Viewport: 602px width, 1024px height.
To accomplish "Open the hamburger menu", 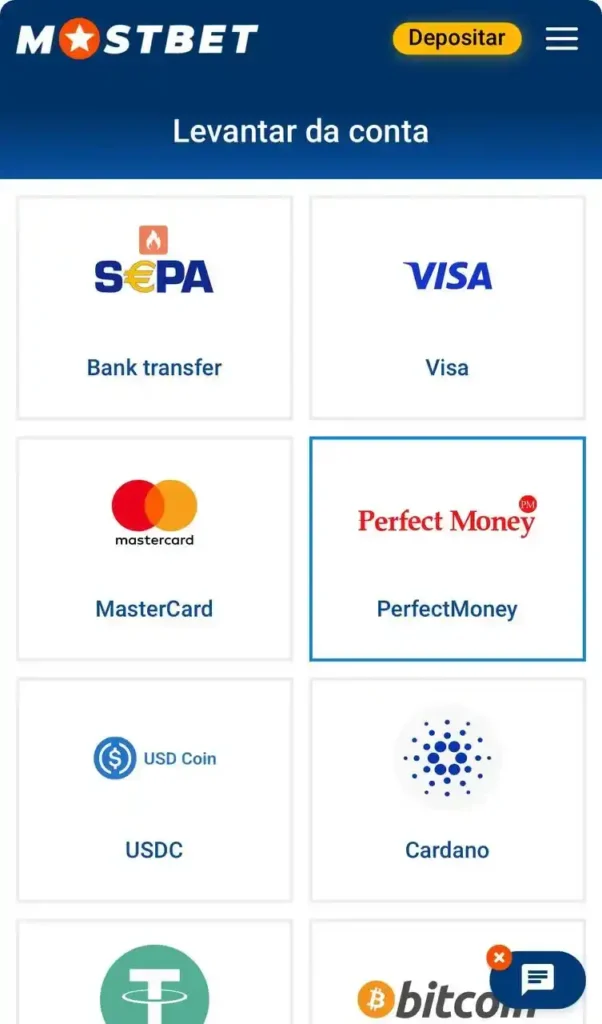I will point(562,39).
